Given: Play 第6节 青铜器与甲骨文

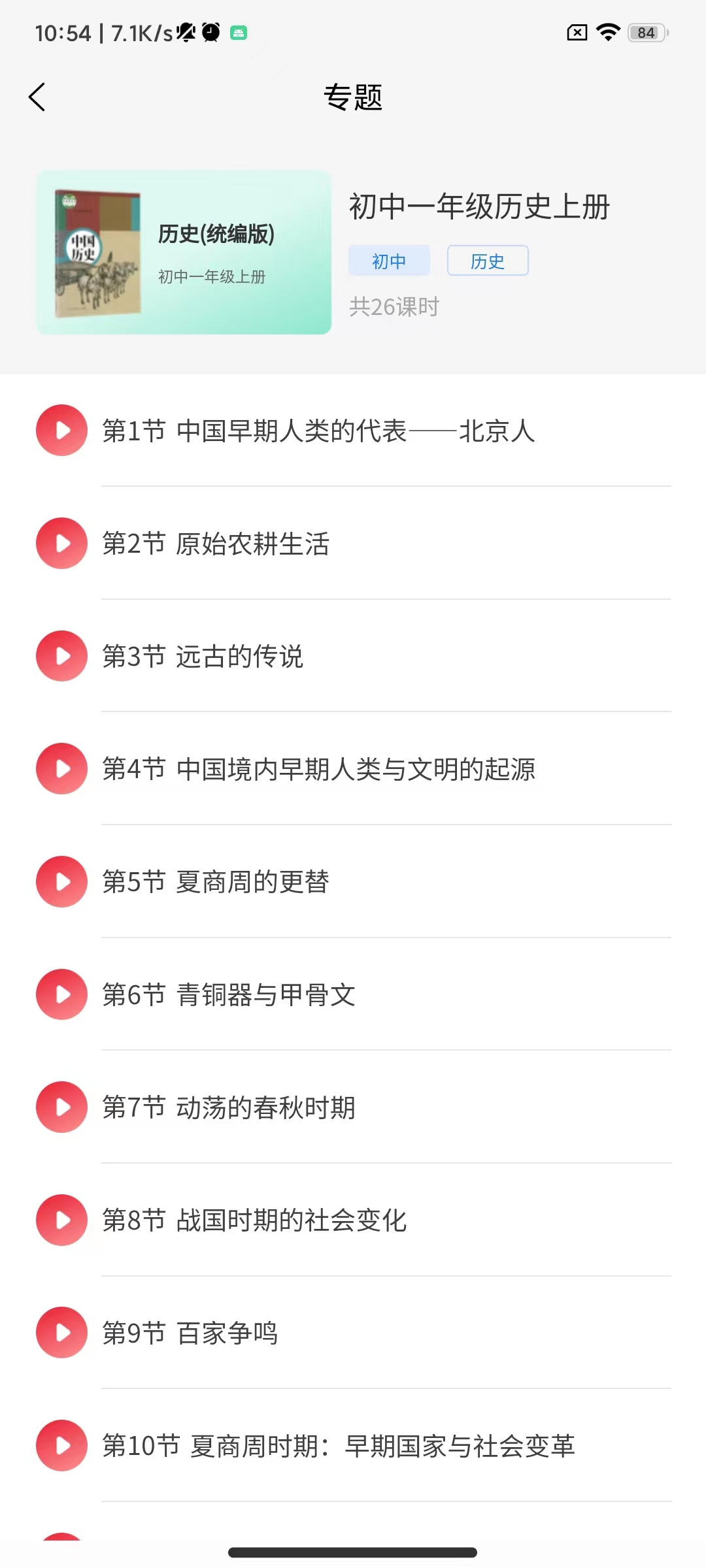Looking at the screenshot, I should click(61, 994).
